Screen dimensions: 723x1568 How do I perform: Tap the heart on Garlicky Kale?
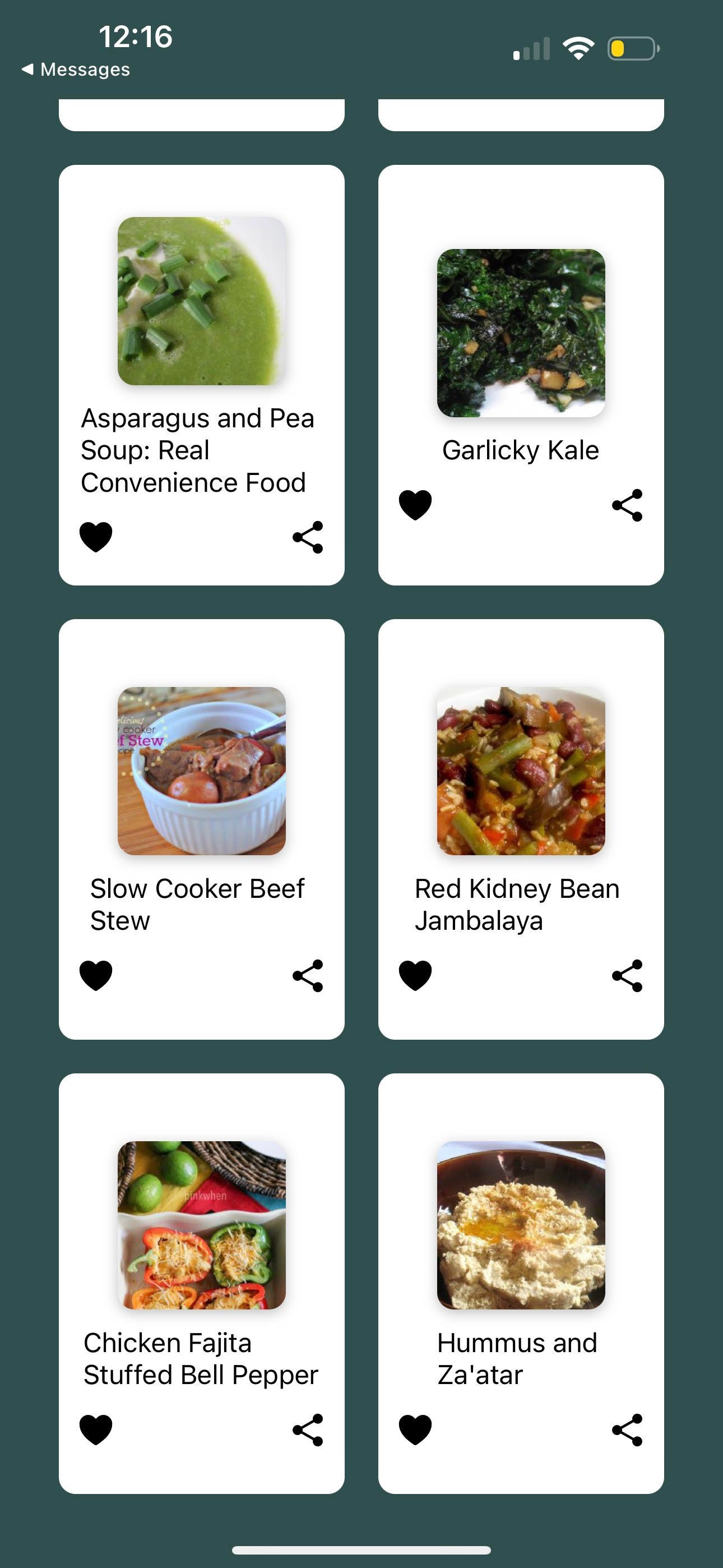(415, 505)
